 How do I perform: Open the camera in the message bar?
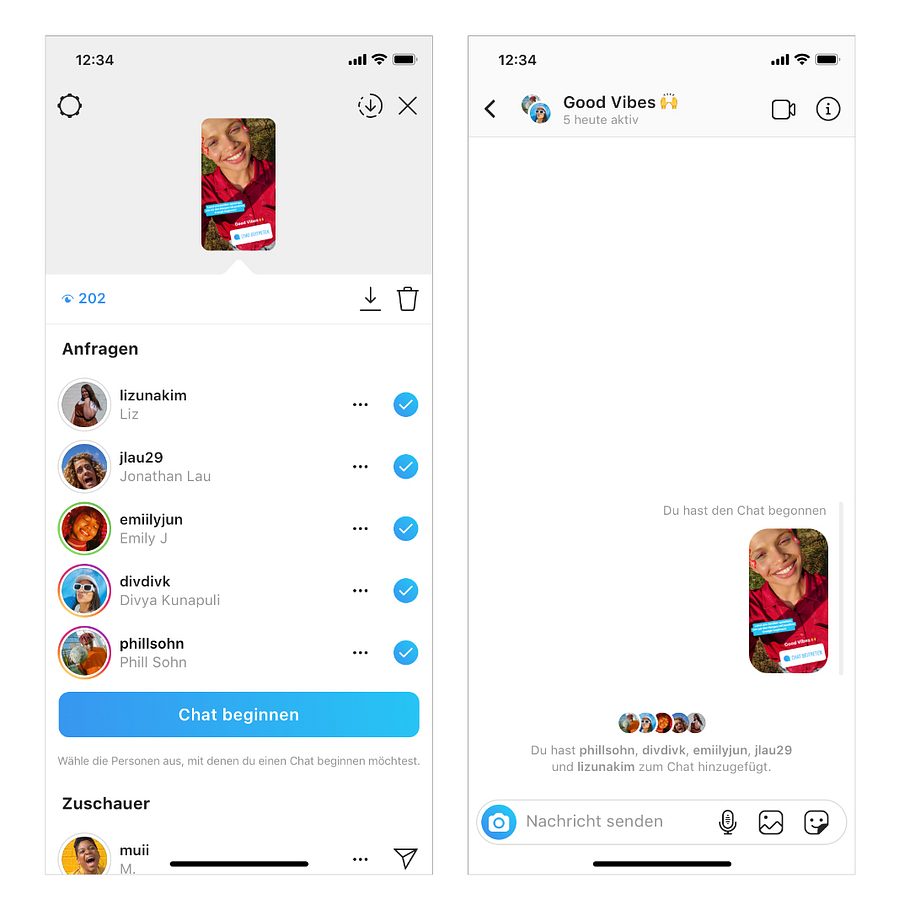(499, 822)
